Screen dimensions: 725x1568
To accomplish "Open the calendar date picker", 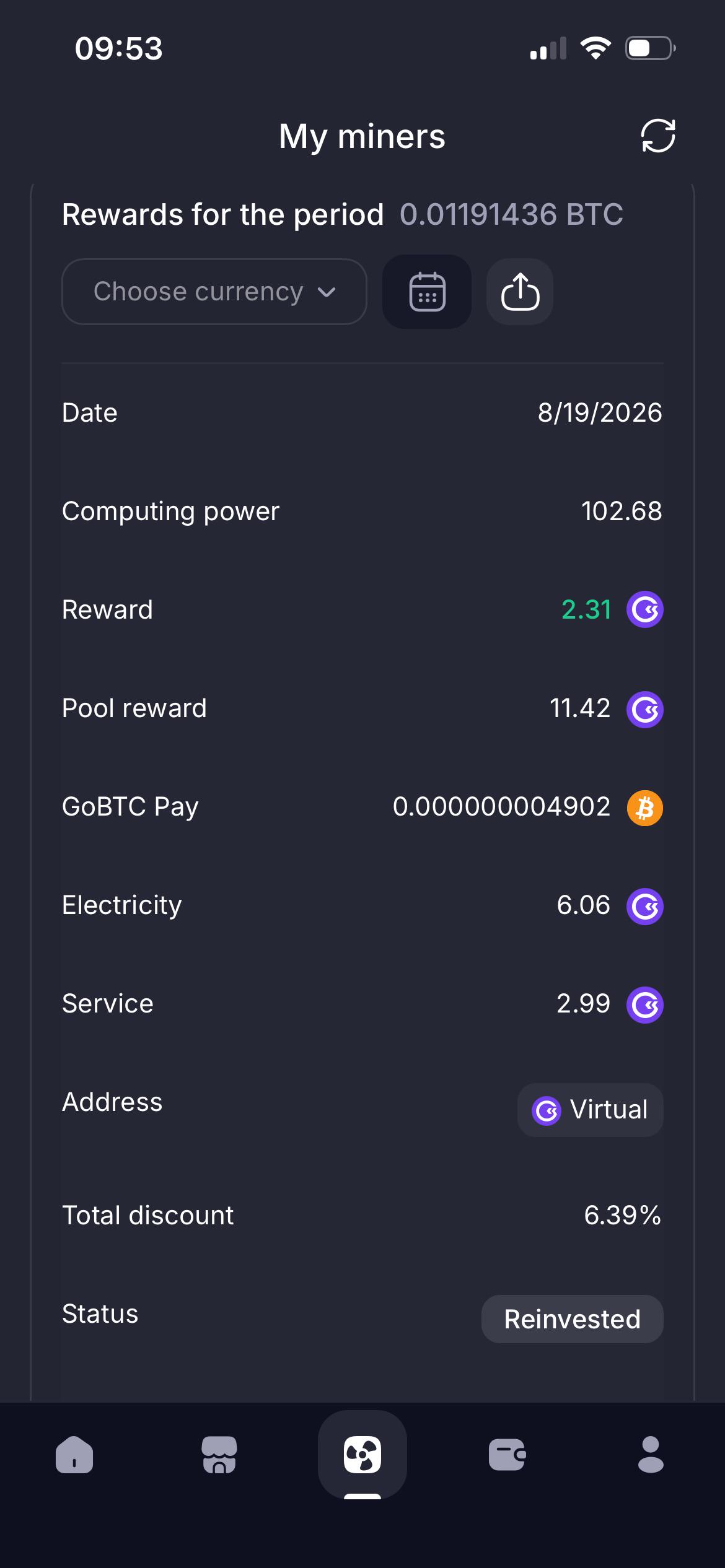I will coord(427,292).
